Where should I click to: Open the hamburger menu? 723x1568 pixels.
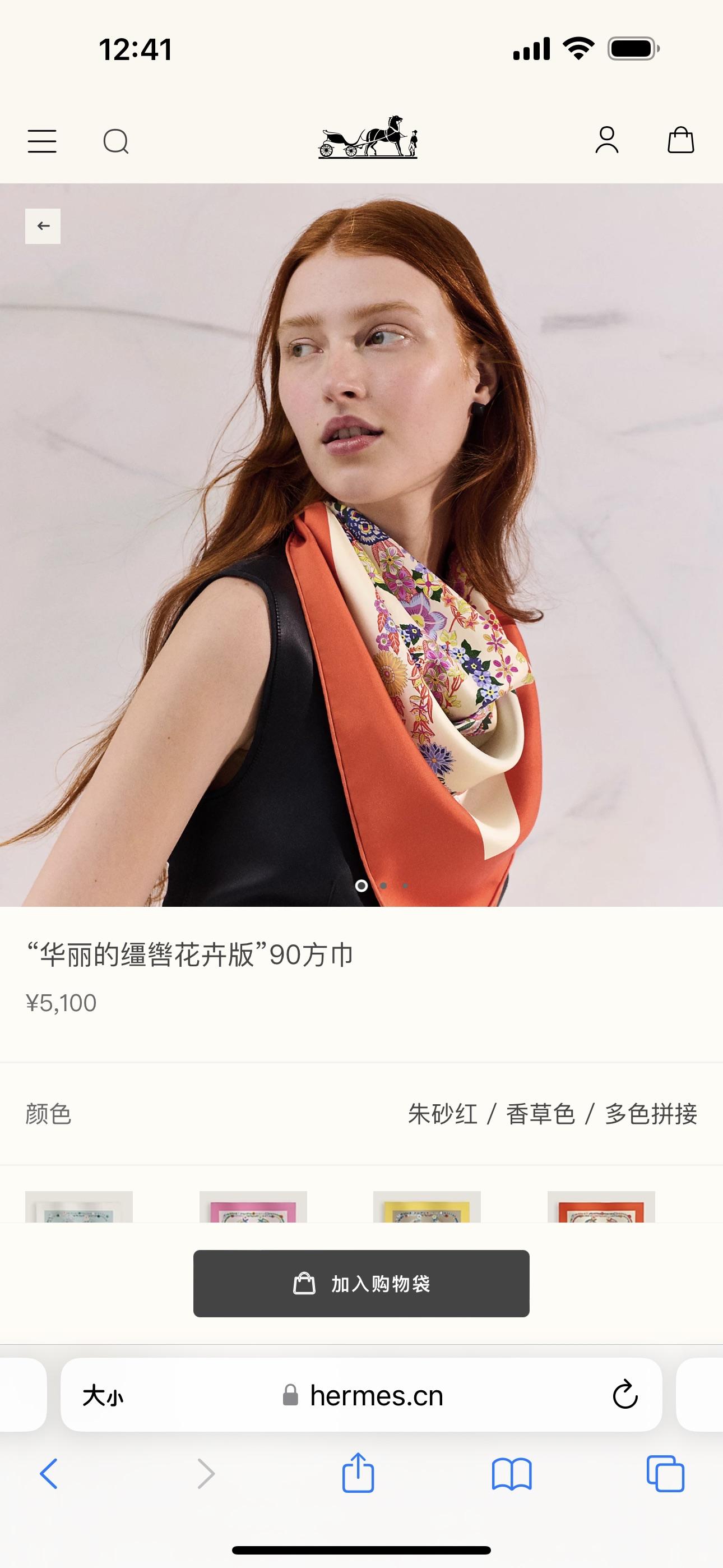pyautogui.click(x=42, y=141)
